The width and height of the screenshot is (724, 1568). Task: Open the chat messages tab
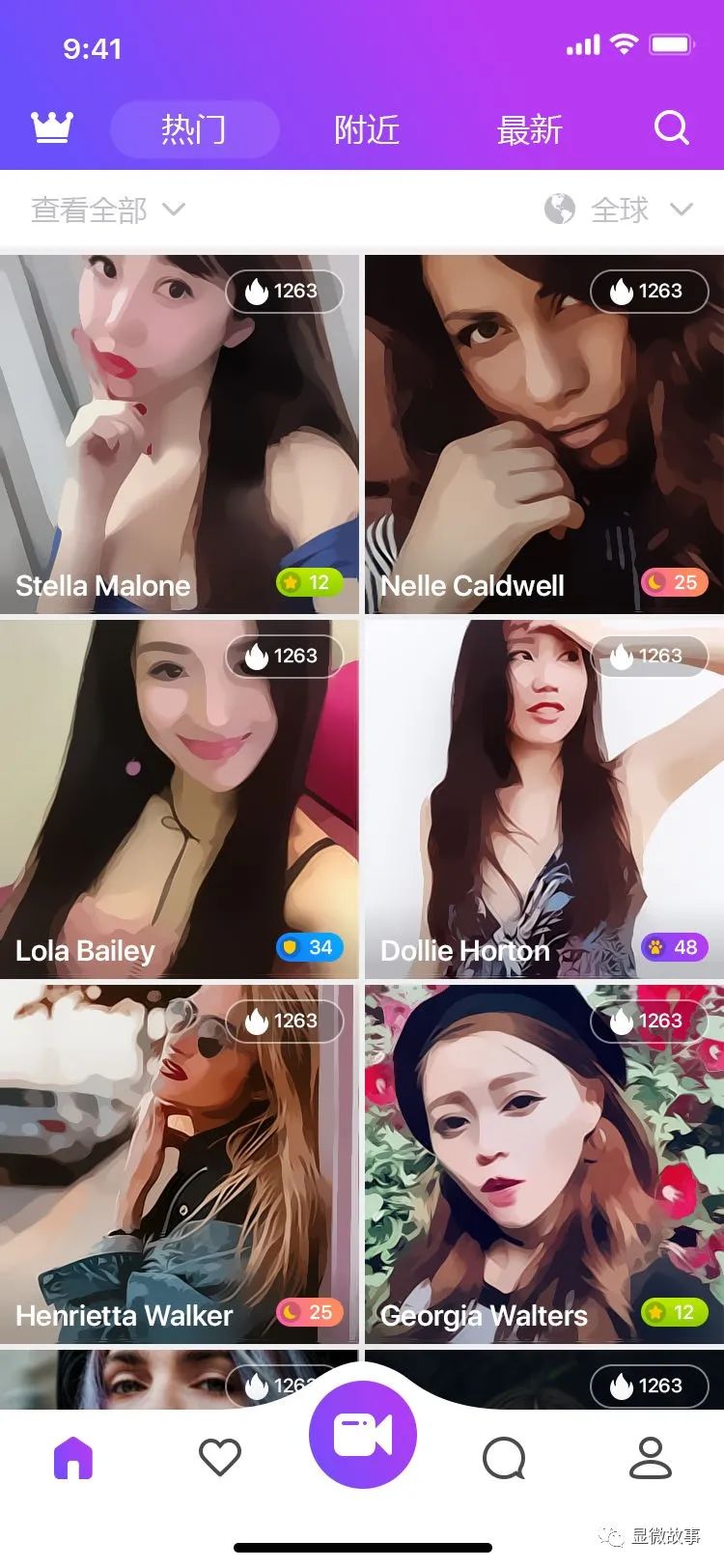click(x=504, y=1458)
